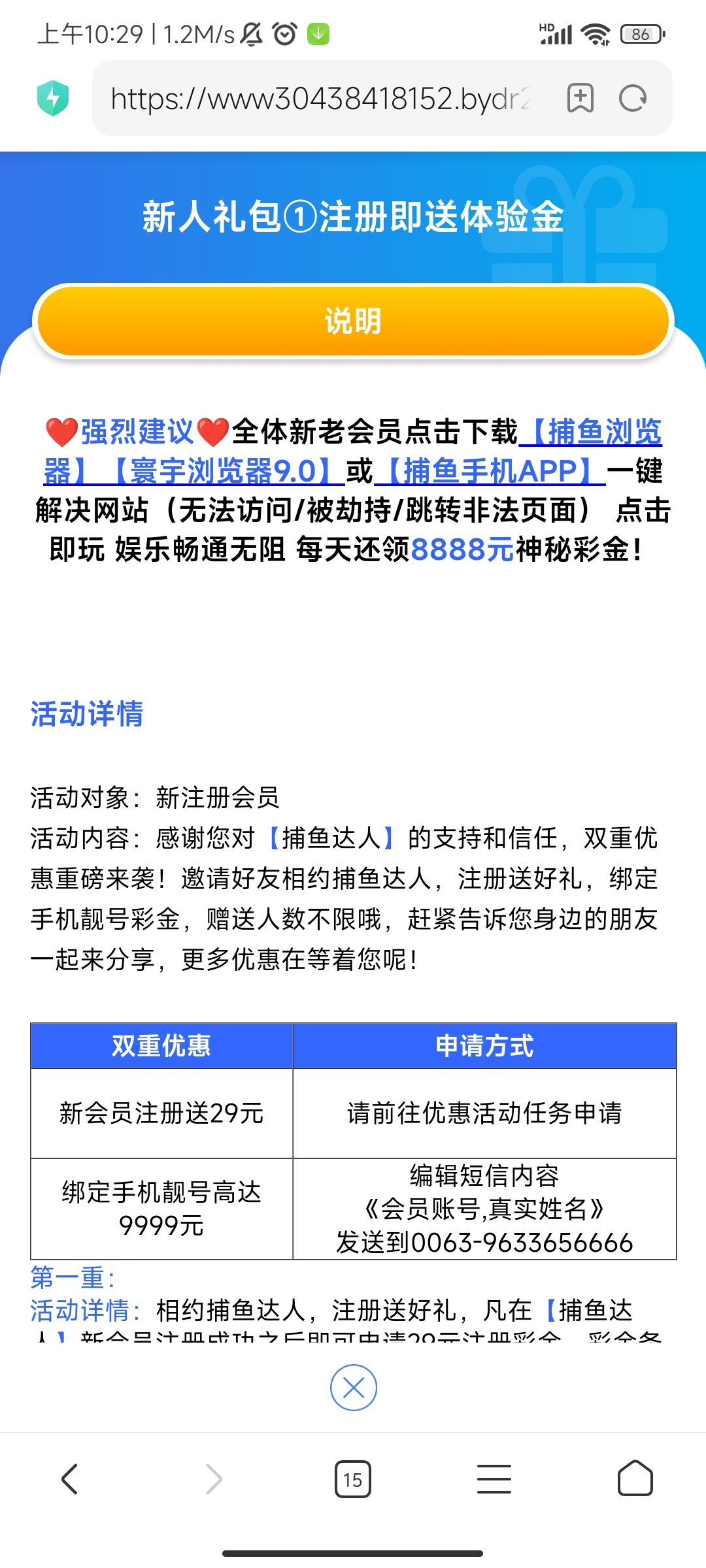Open the browser menu
706x1568 pixels.
click(494, 1479)
